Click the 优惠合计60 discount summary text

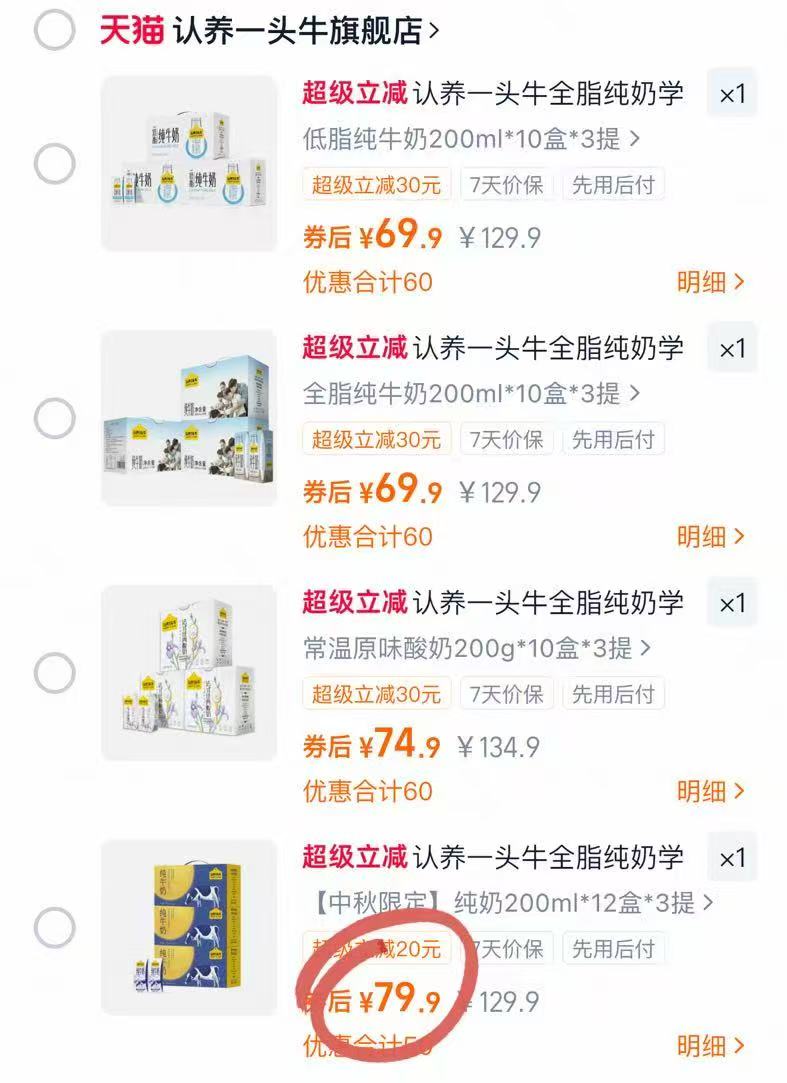pos(368,282)
